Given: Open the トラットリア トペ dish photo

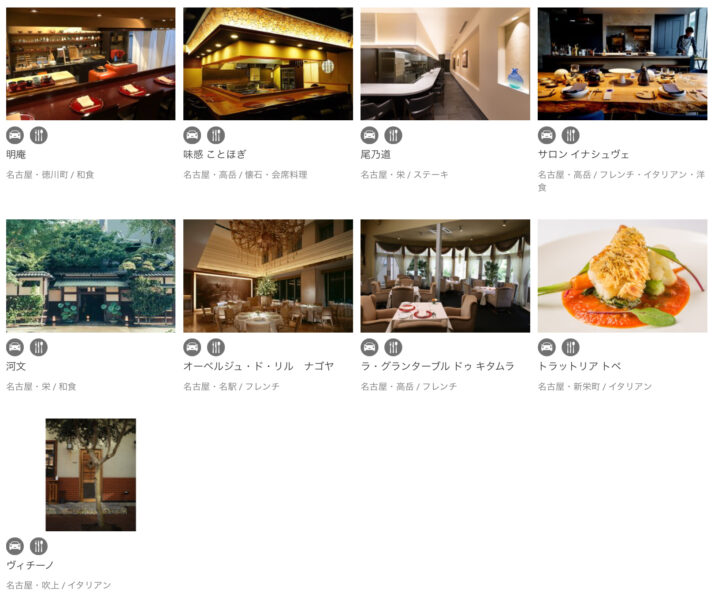Looking at the screenshot, I should coord(622,276).
